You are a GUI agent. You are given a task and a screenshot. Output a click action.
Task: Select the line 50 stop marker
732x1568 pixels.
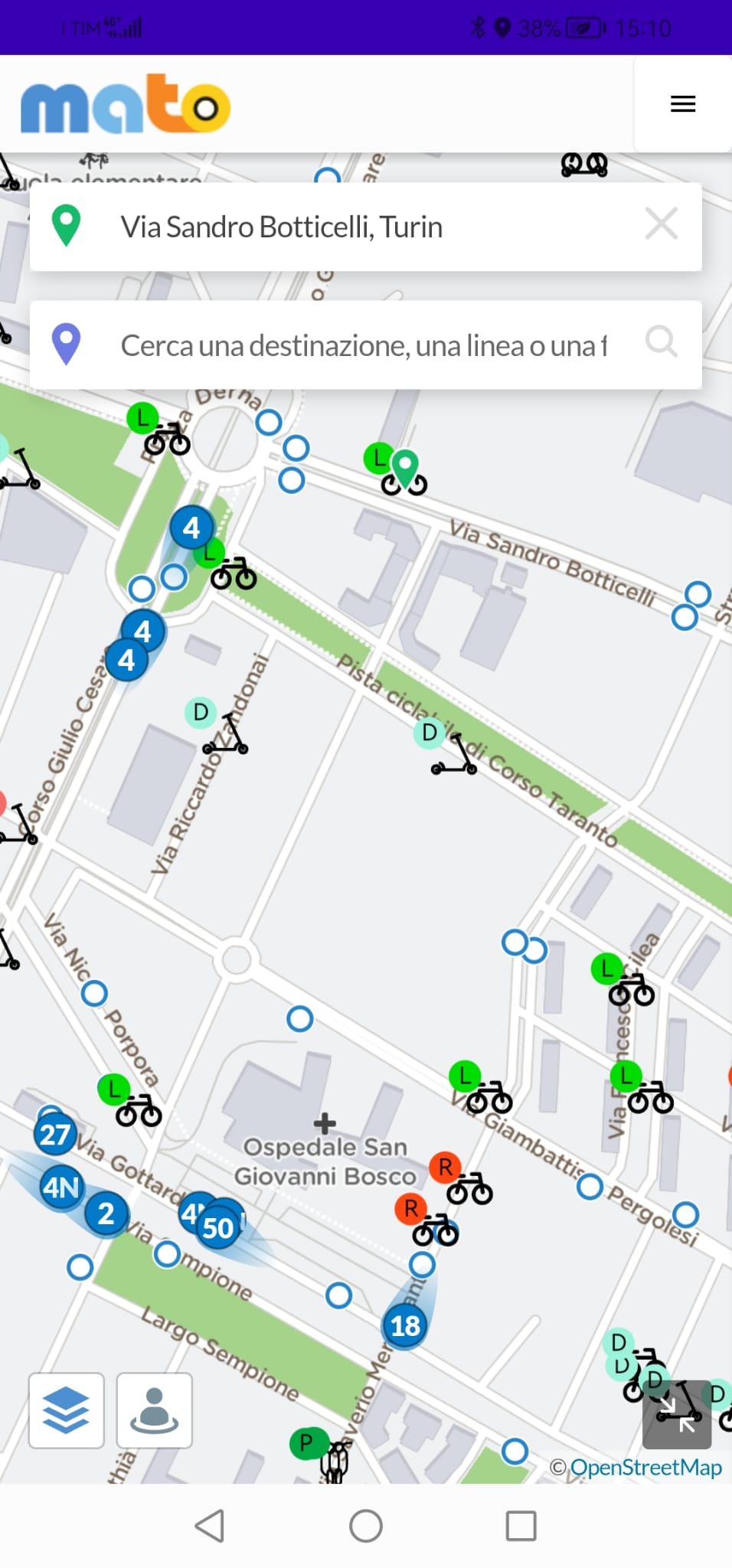pyautogui.click(x=219, y=1227)
